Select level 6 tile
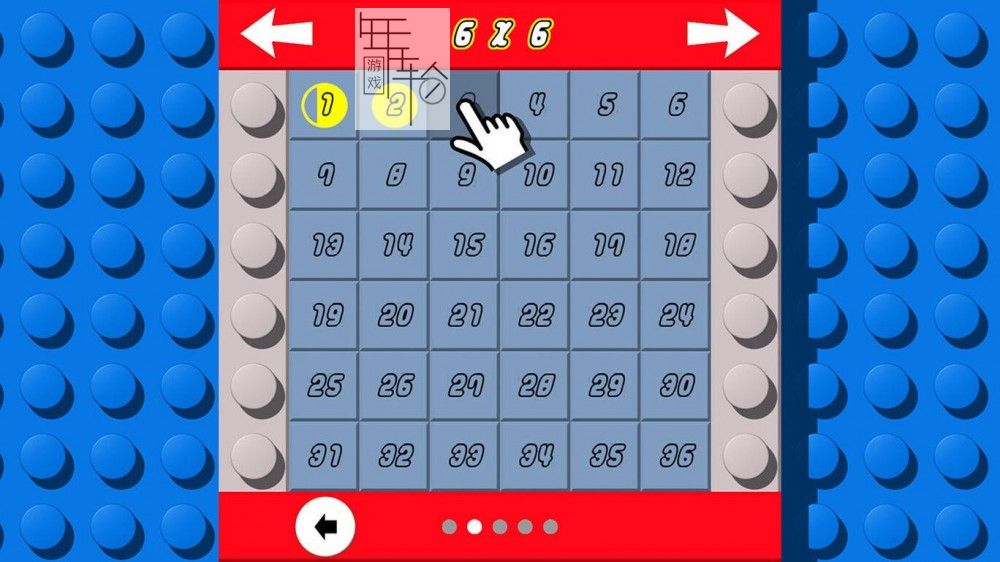 (677, 104)
